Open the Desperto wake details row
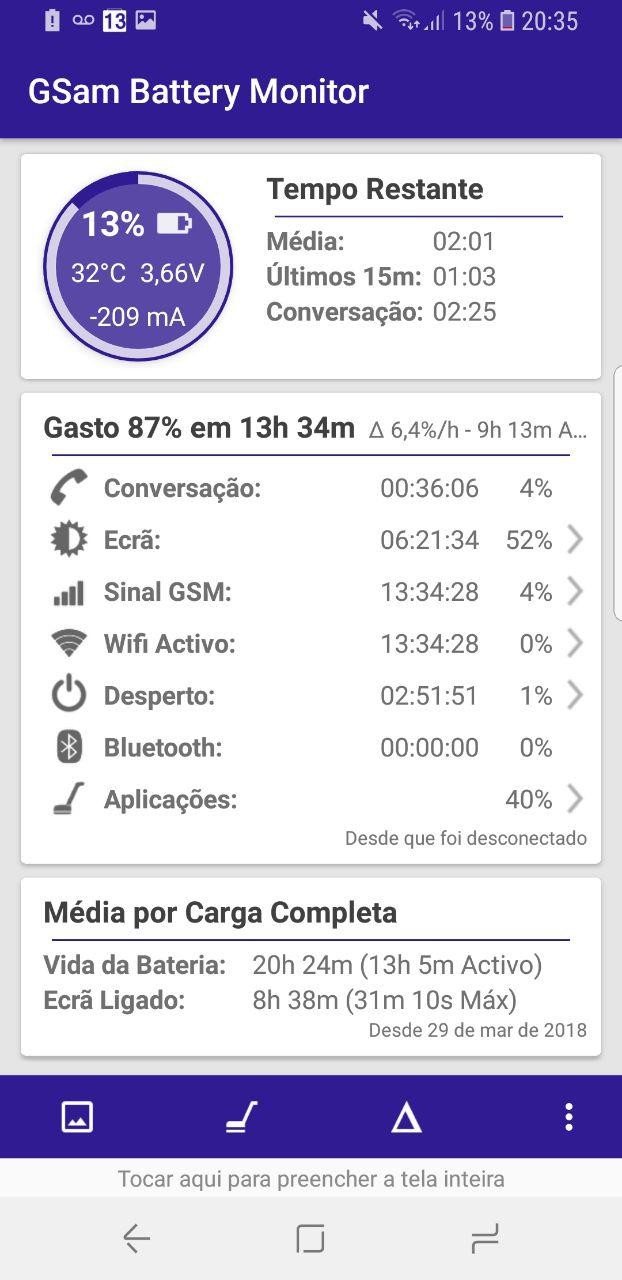The image size is (622, 1280). click(310, 697)
